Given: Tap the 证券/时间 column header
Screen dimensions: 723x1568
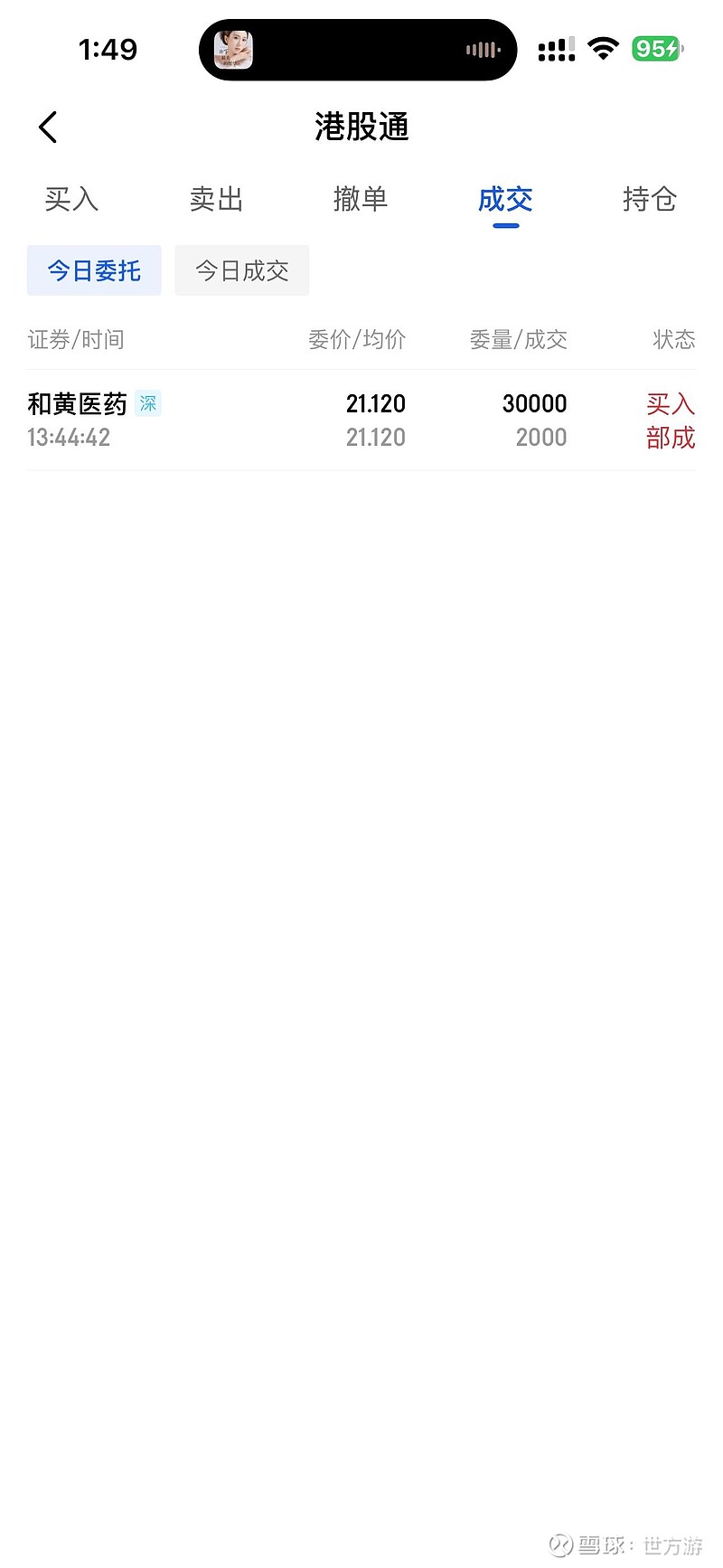Looking at the screenshot, I should 76,339.
